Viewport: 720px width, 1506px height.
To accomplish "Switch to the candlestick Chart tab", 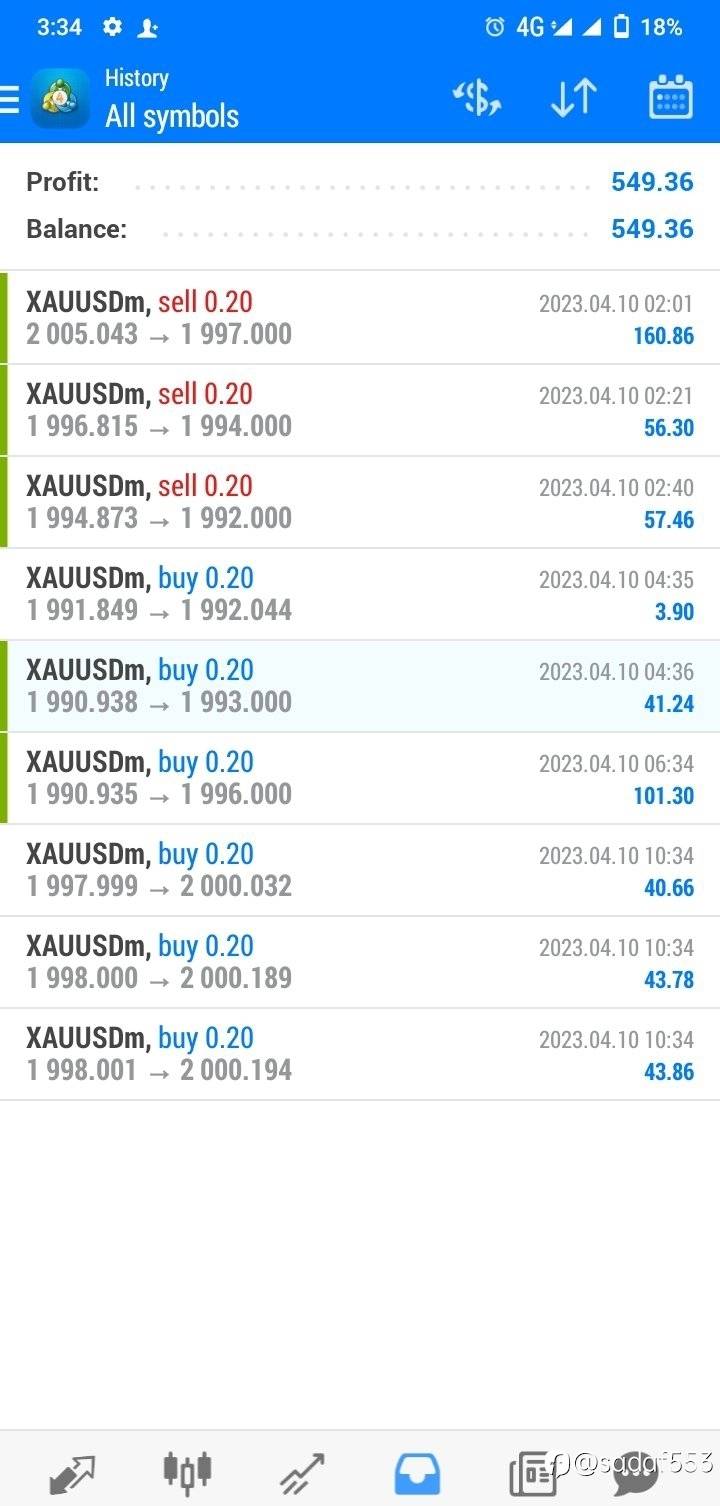I will pyautogui.click(x=187, y=1471).
